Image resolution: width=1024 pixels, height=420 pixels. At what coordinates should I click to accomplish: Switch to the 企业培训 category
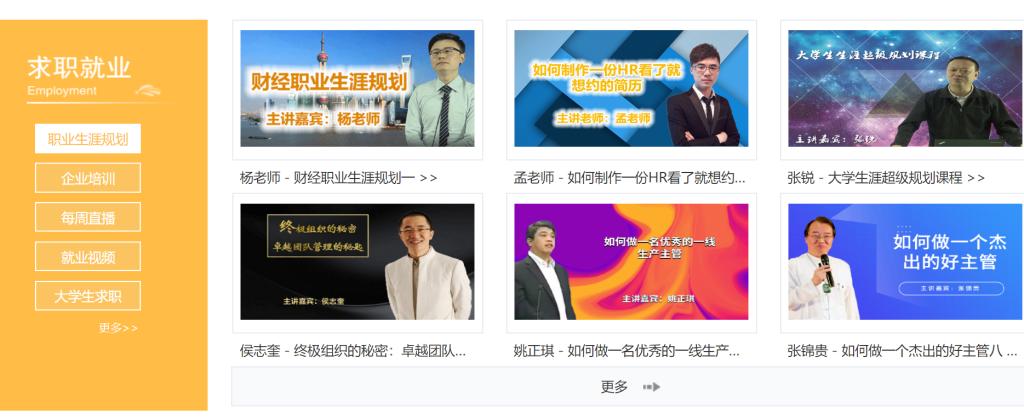pos(88,178)
